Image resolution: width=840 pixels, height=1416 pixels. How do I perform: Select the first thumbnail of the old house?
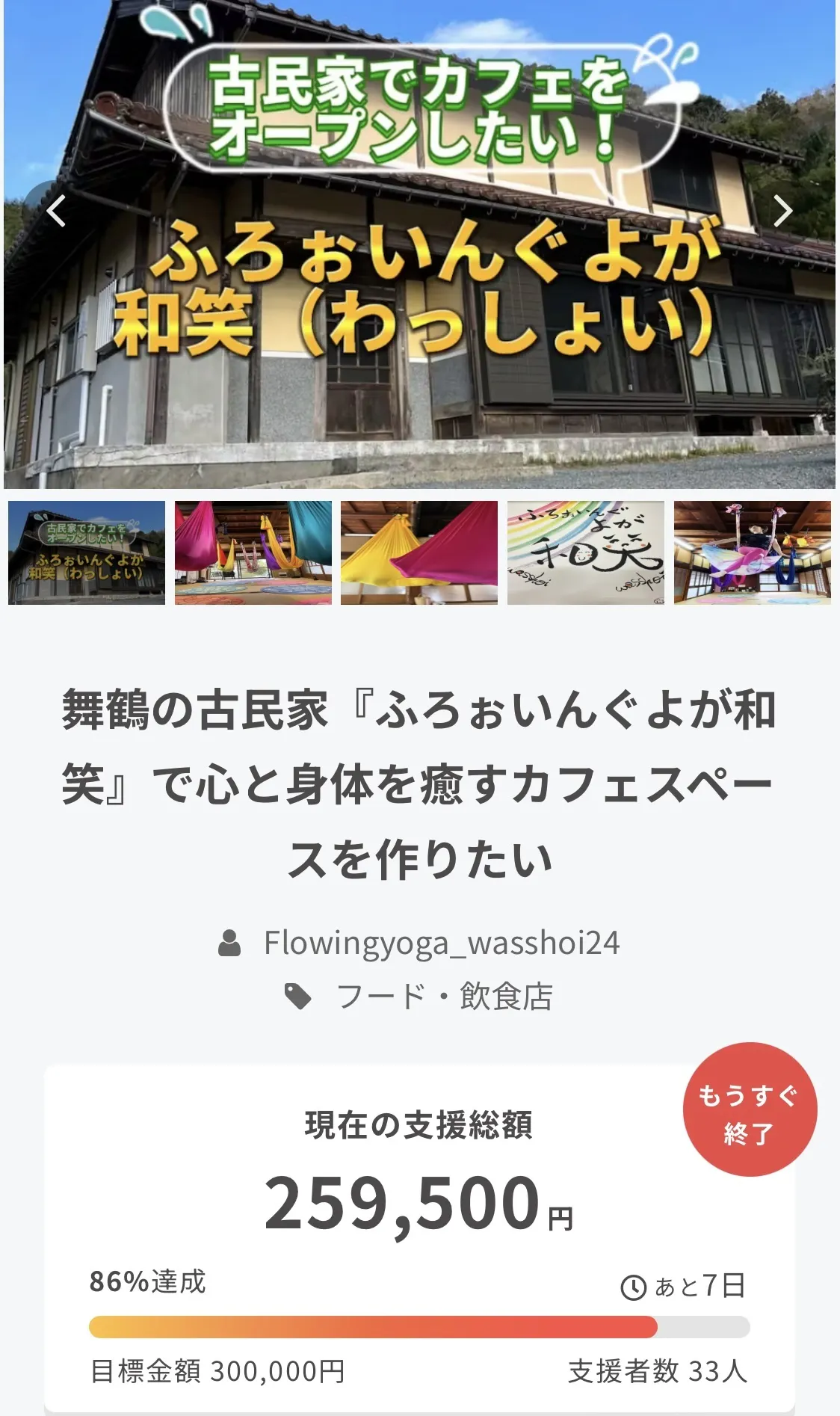pyautogui.click(x=87, y=552)
